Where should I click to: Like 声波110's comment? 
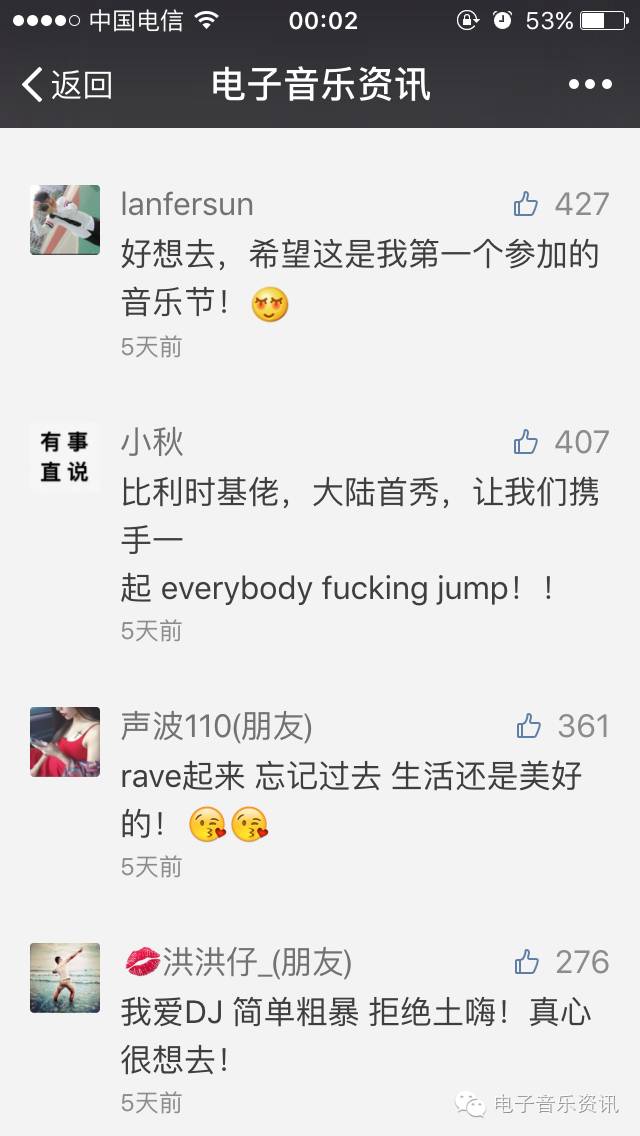[529, 726]
